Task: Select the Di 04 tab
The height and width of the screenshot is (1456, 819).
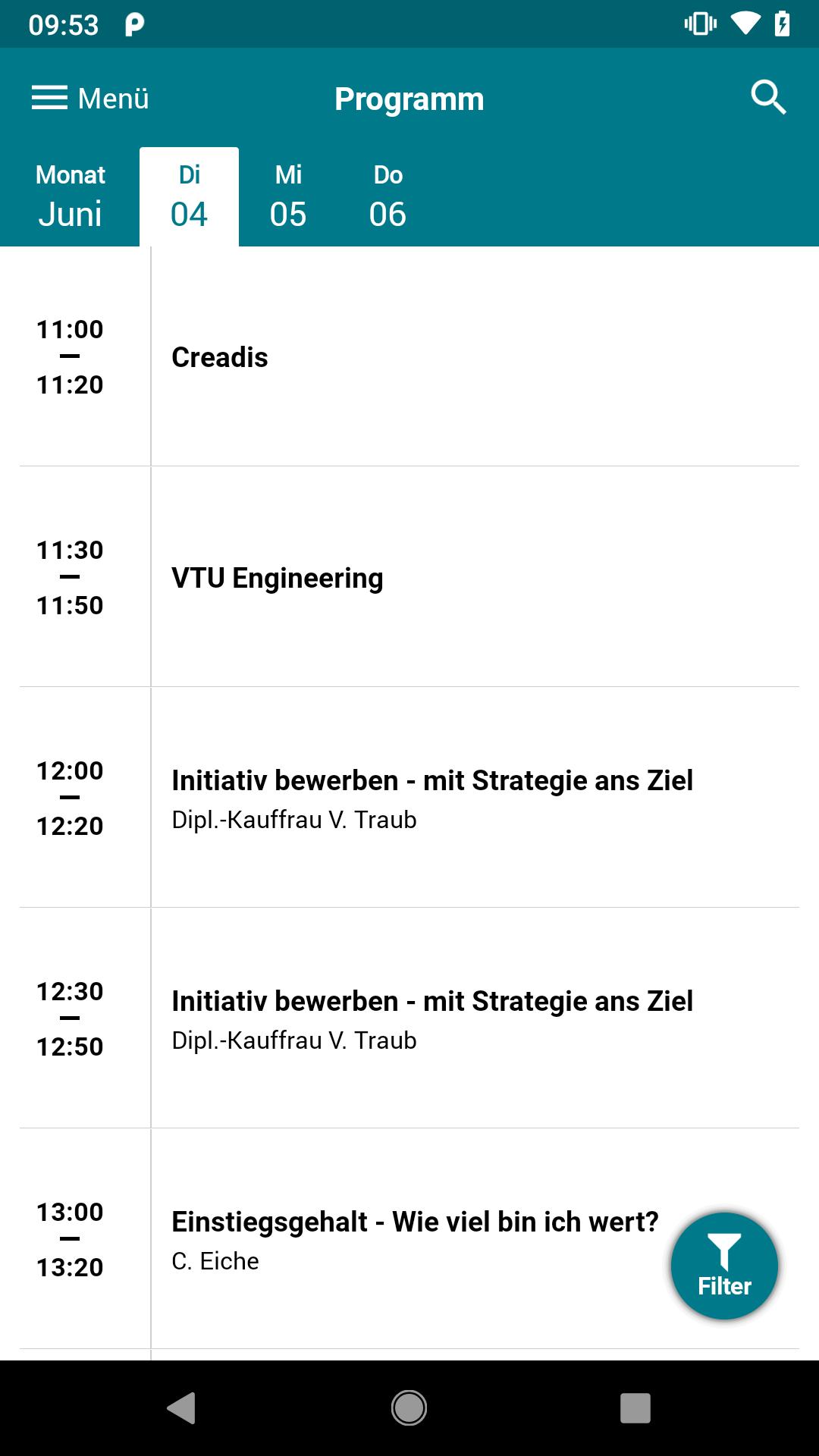Action: coord(189,196)
